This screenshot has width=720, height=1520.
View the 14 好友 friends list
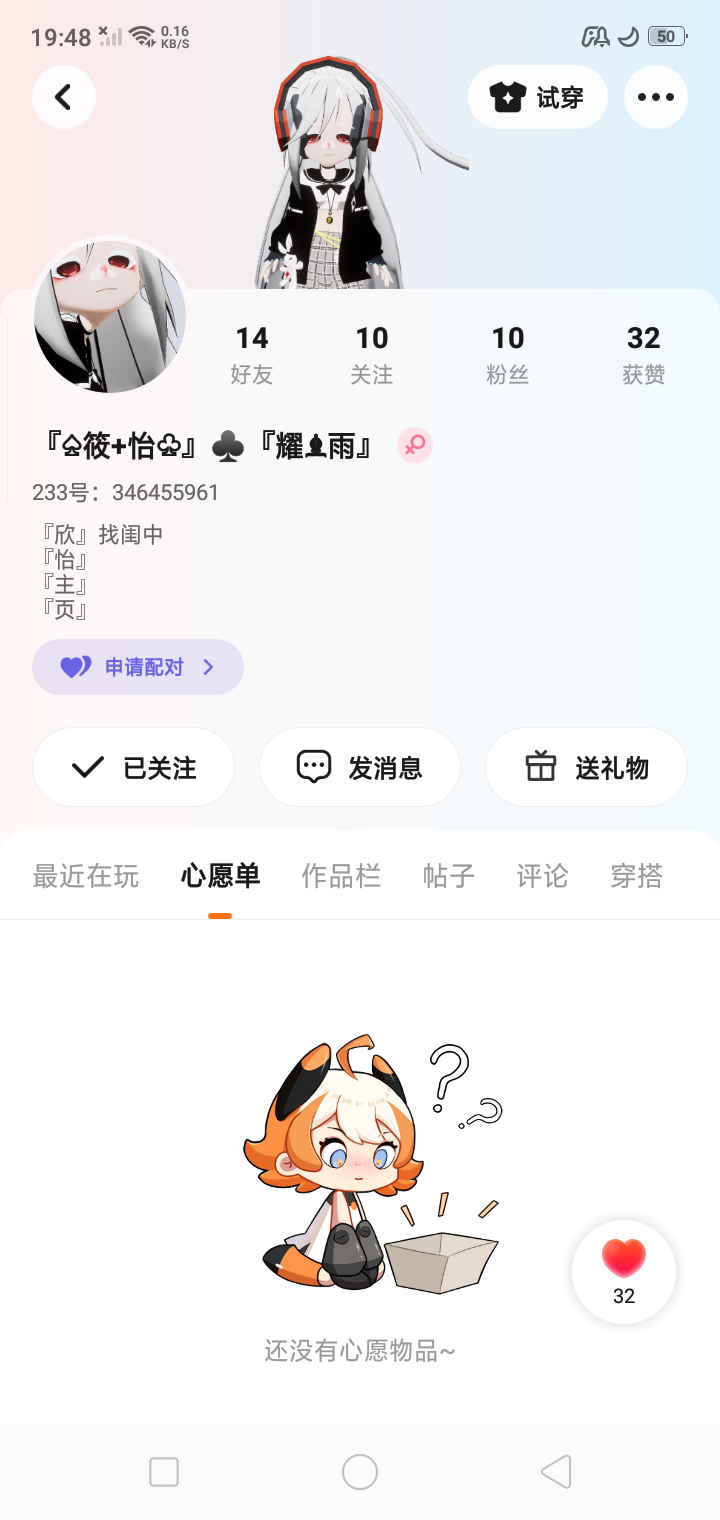(x=252, y=354)
